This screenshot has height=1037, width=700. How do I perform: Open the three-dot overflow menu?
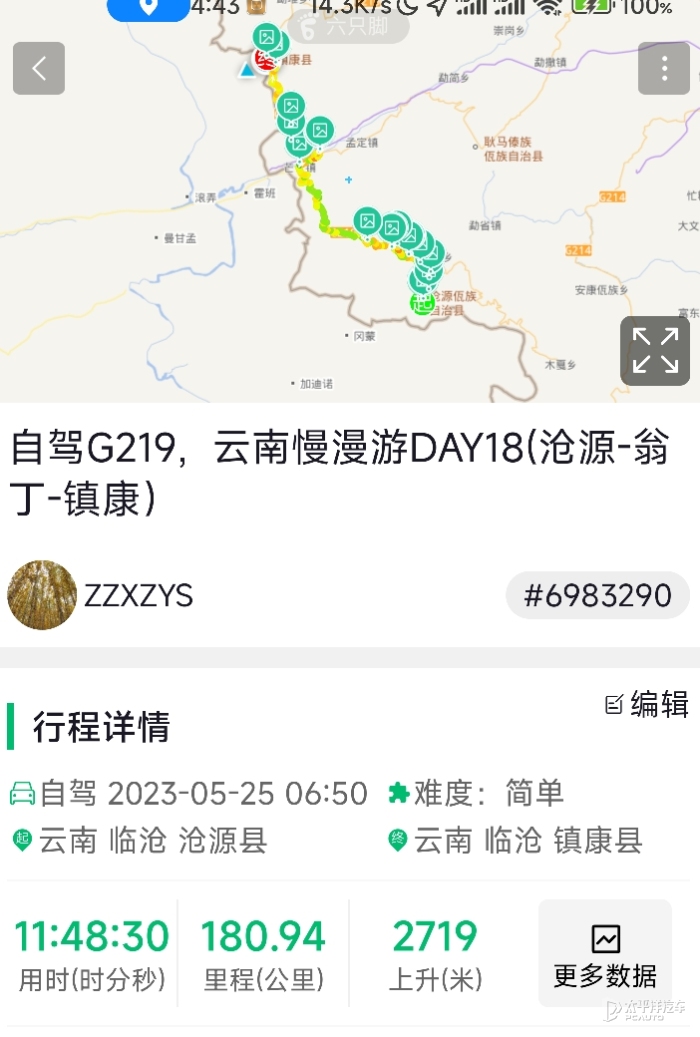664,69
